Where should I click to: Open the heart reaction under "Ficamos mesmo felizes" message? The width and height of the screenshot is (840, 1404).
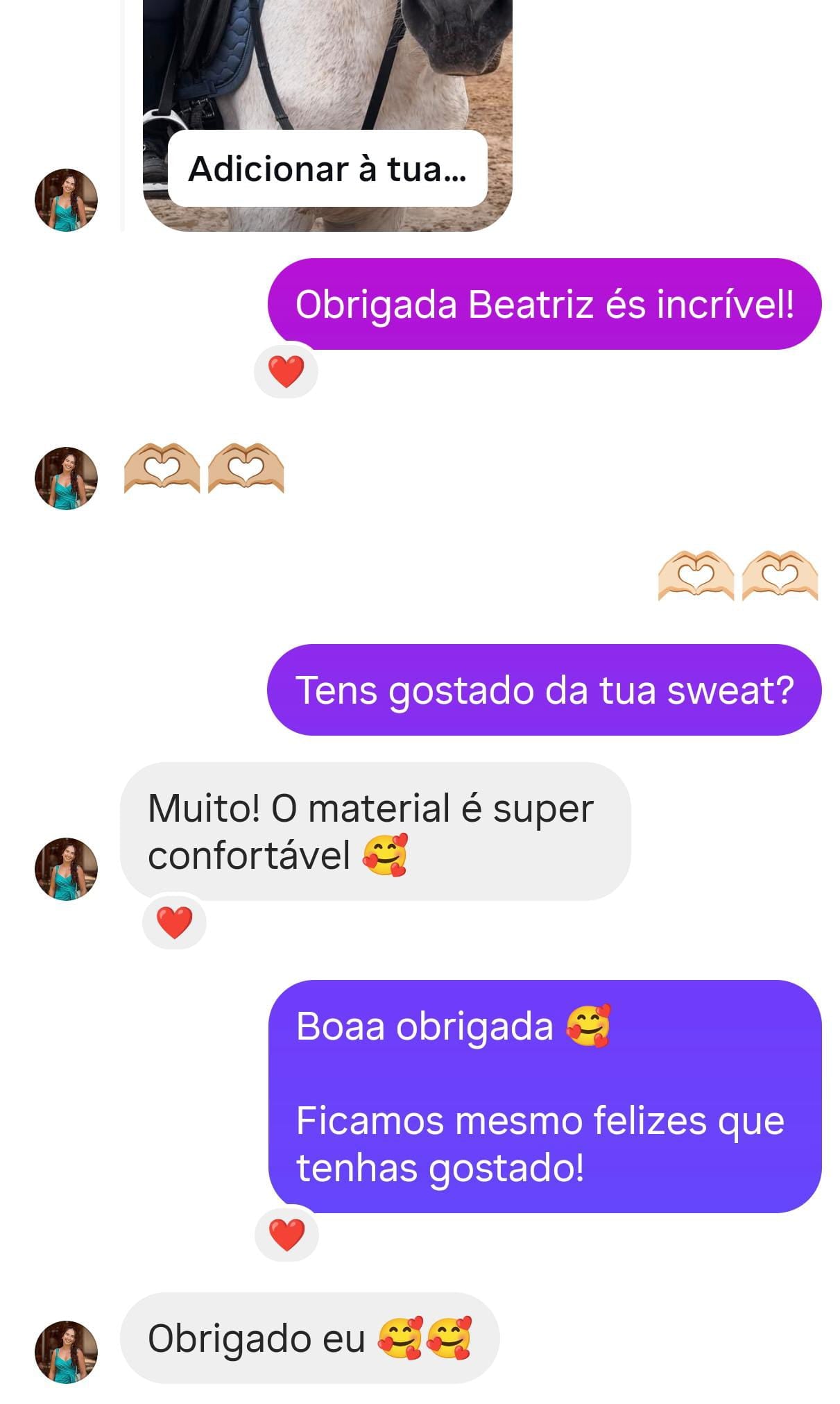pyautogui.click(x=286, y=1235)
